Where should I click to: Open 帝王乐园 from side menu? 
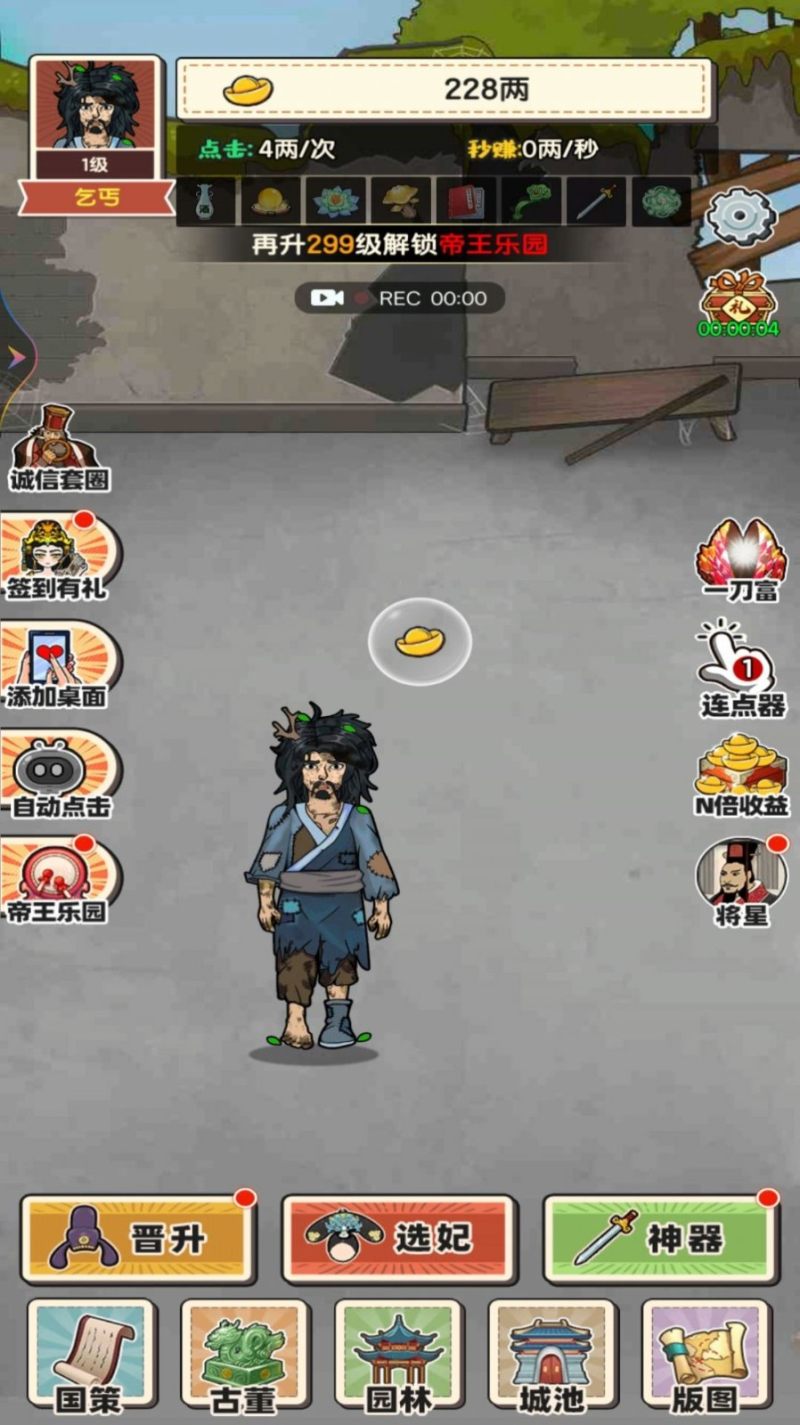coord(58,881)
